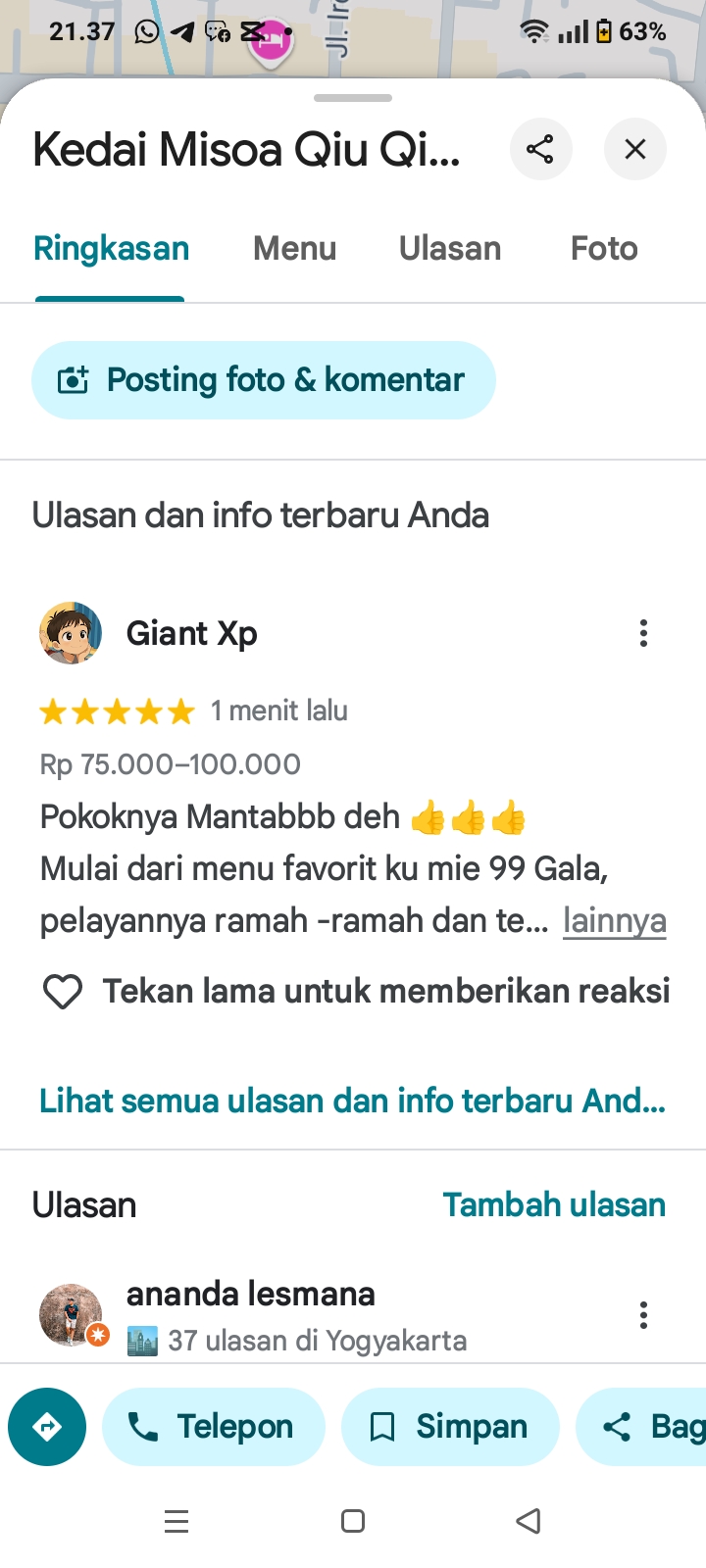Go back using the system back button
The height and width of the screenshot is (1568, 706).
[x=529, y=1521]
